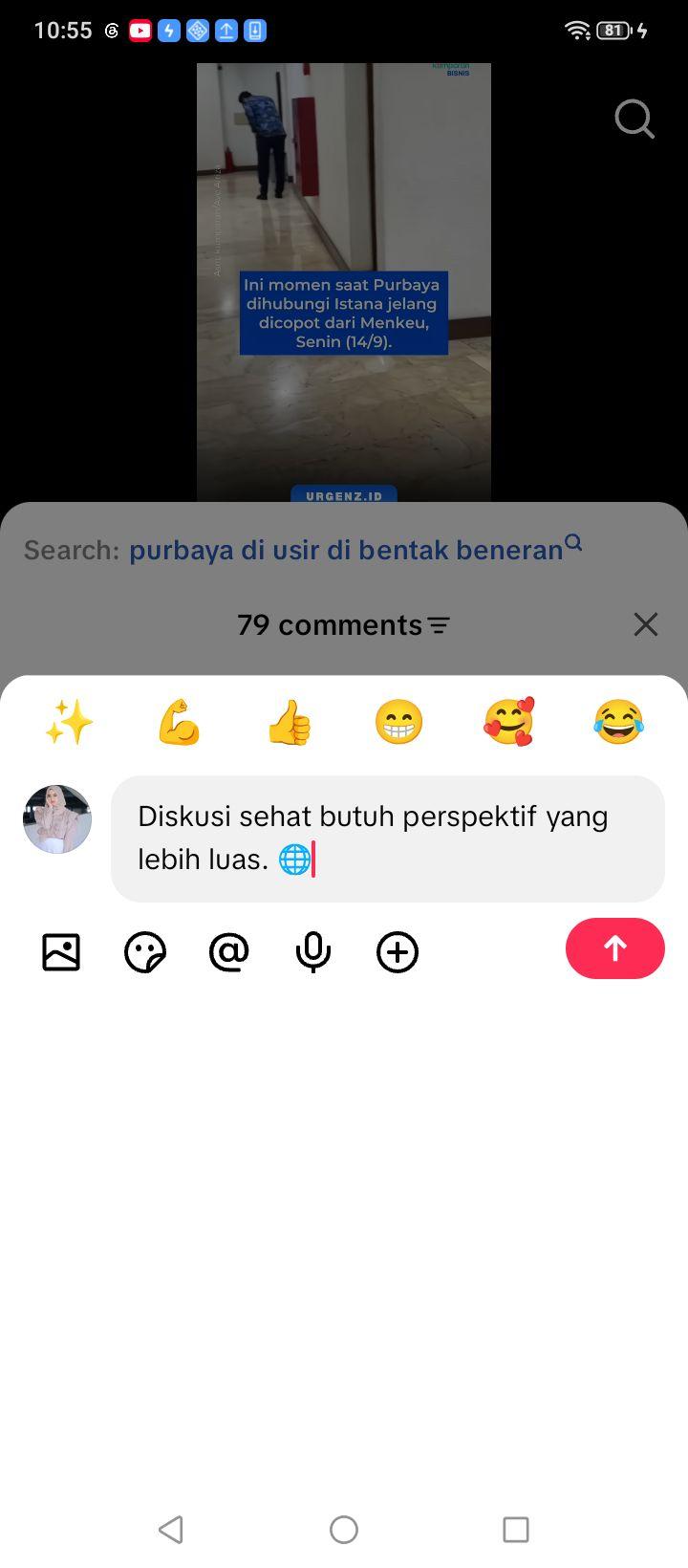Add the grinning face emoji
The image size is (688, 1568).
[398, 722]
